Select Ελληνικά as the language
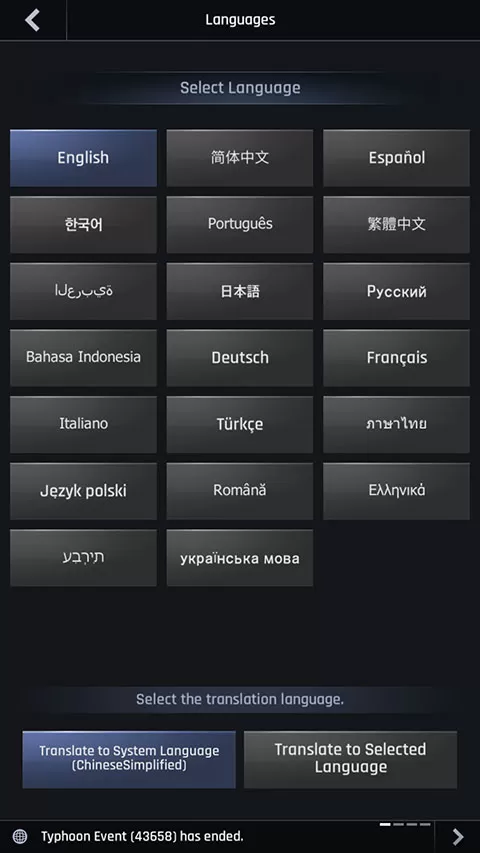The image size is (480, 853). coord(396,491)
